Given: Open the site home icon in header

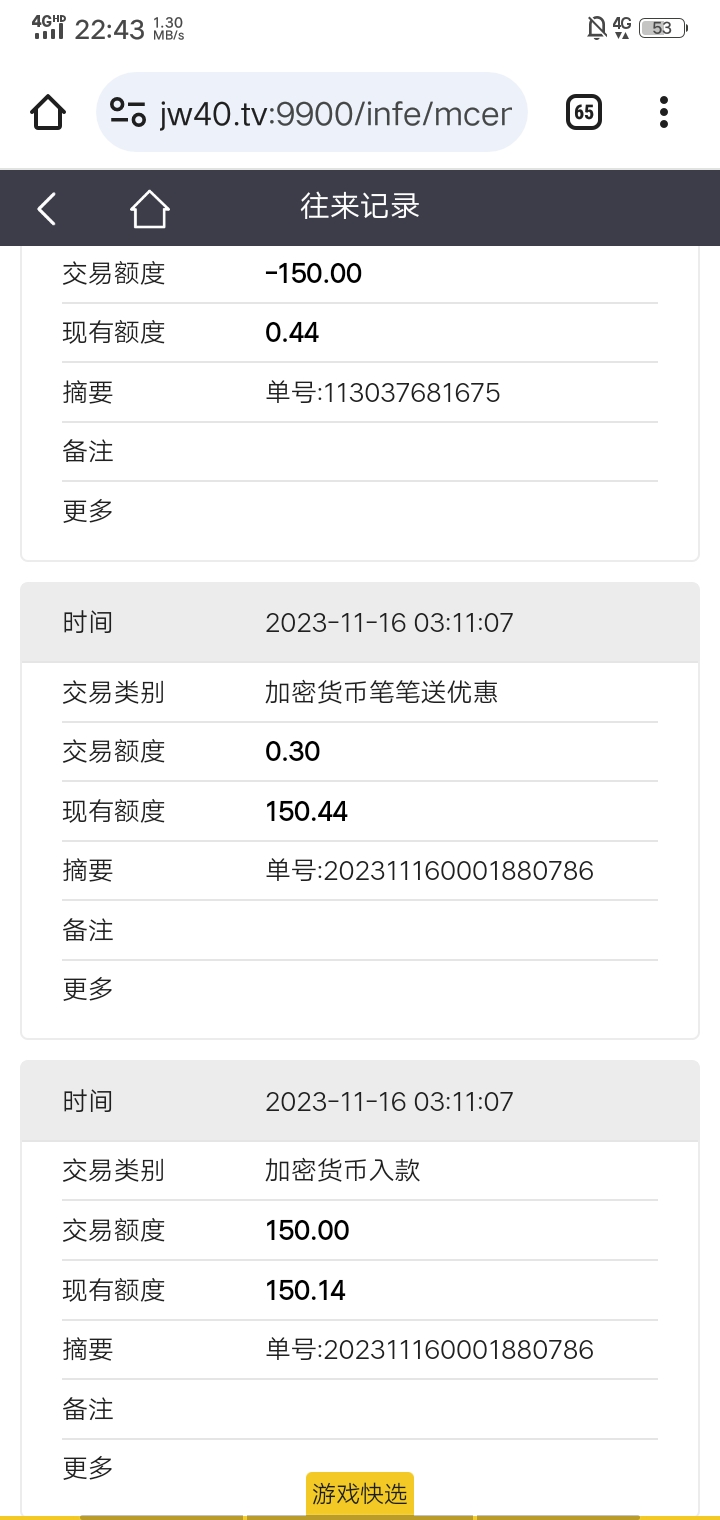Looking at the screenshot, I should pyautogui.click(x=149, y=208).
